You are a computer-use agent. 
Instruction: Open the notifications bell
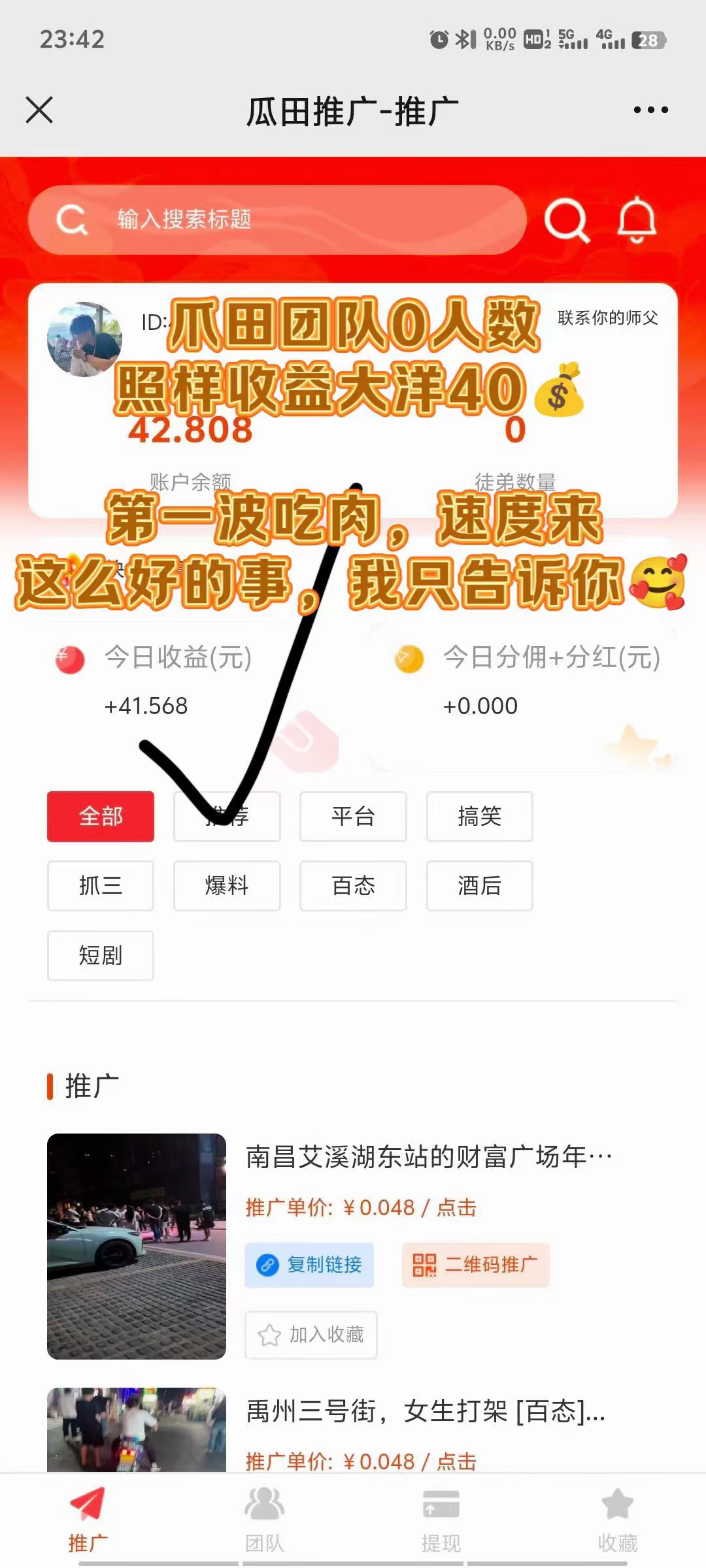[x=637, y=220]
